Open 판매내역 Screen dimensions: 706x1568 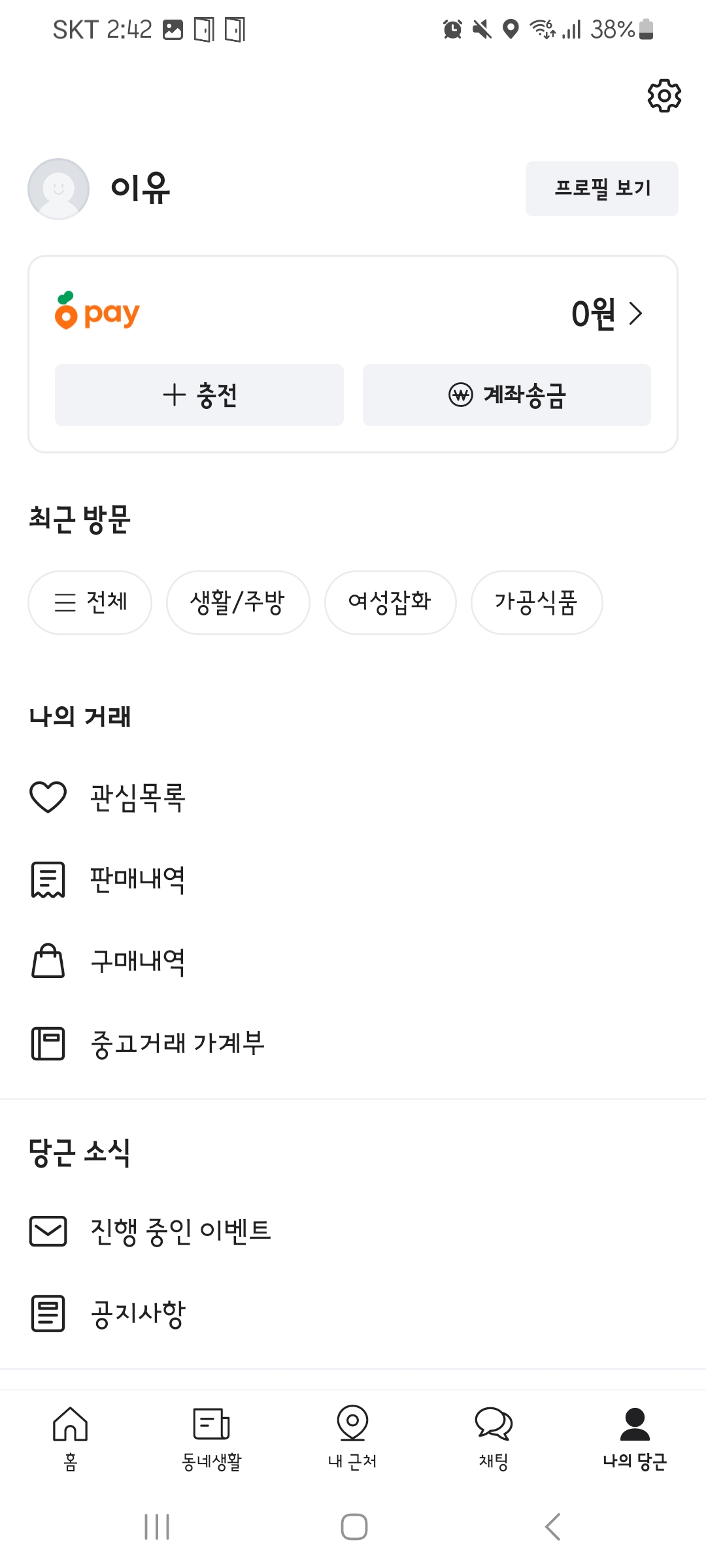137,879
